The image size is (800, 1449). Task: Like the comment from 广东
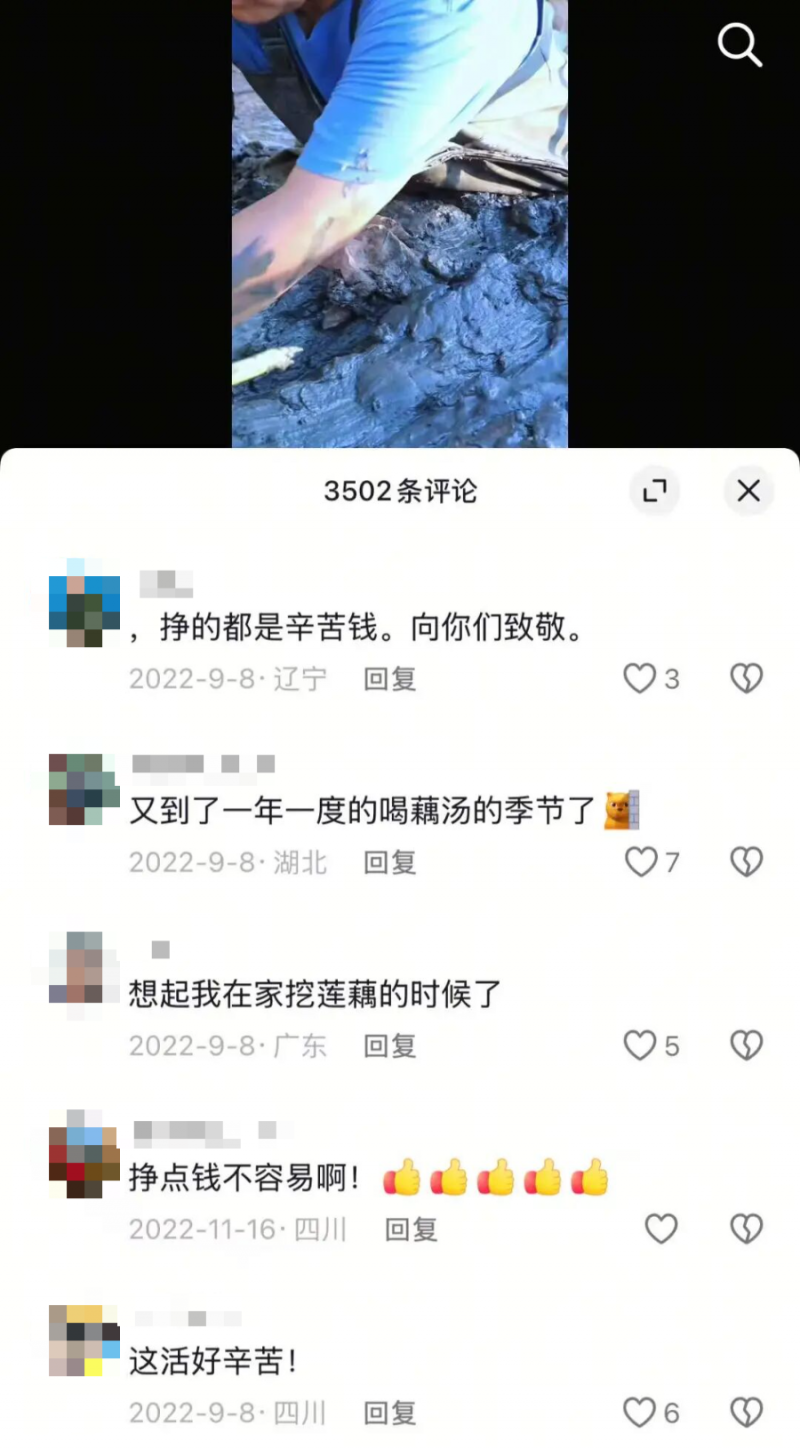coord(640,1046)
